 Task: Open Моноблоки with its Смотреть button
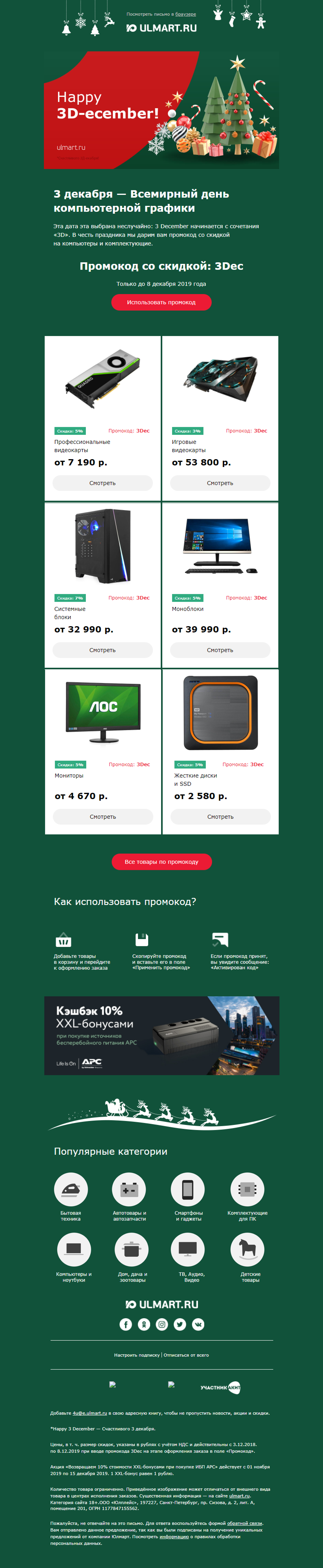220,650
